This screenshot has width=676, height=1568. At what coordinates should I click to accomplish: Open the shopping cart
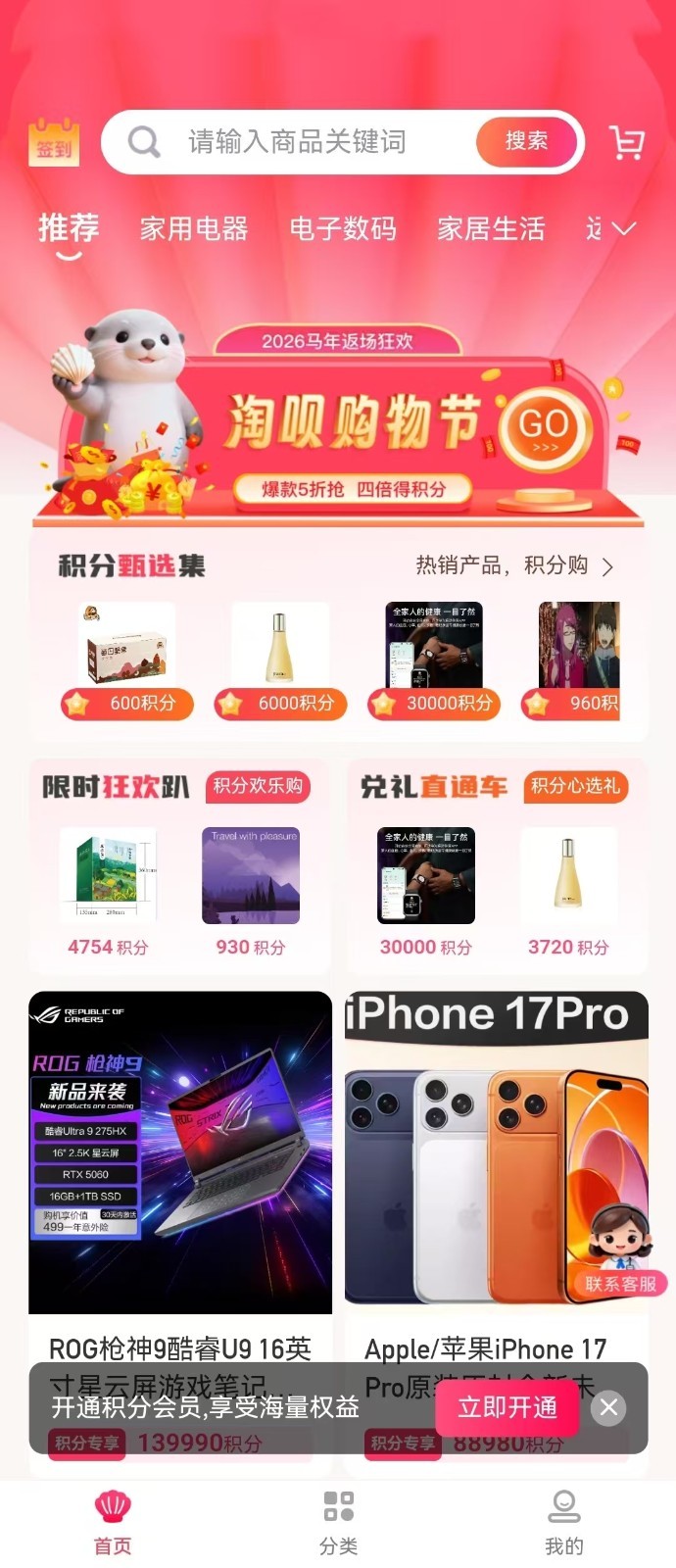(626, 143)
